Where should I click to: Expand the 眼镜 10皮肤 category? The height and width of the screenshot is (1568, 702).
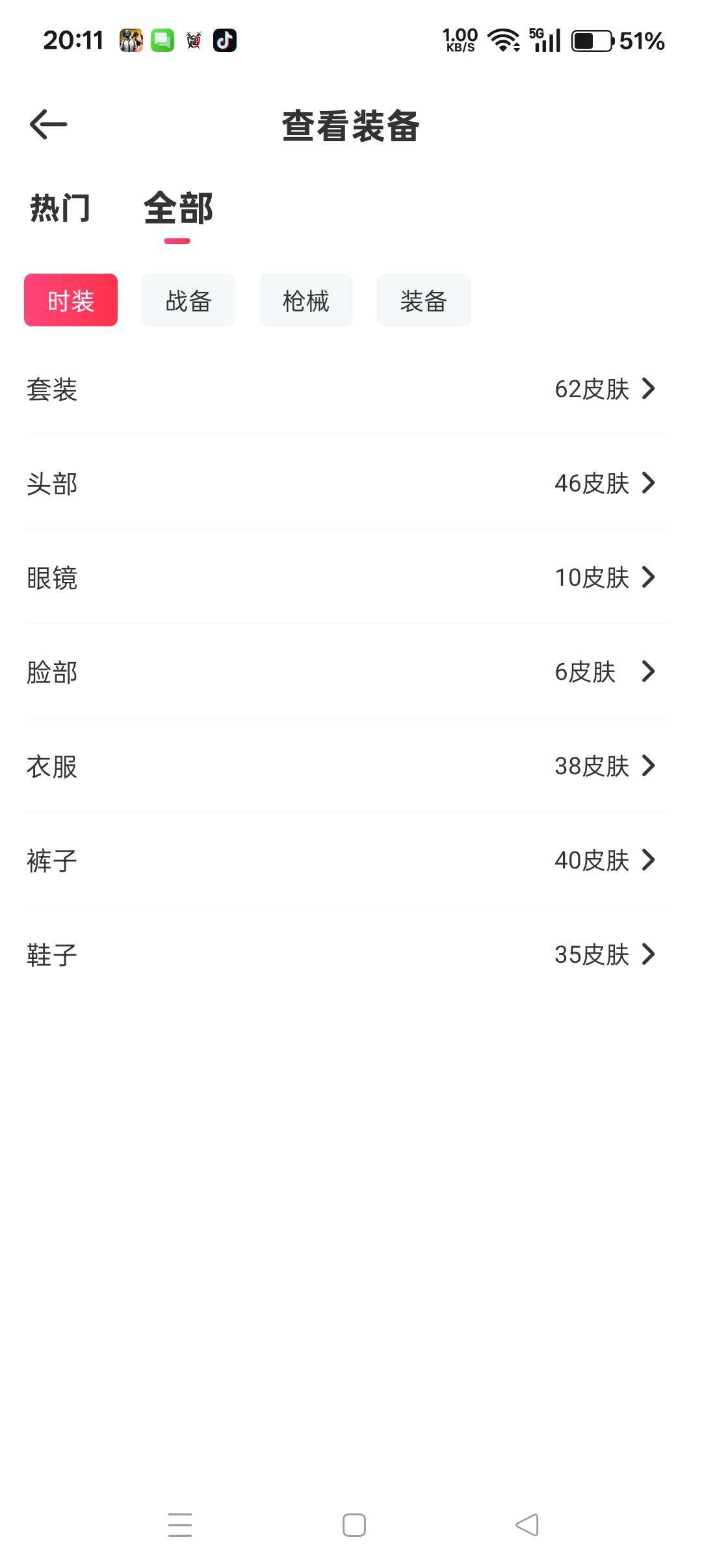pyautogui.click(x=351, y=578)
